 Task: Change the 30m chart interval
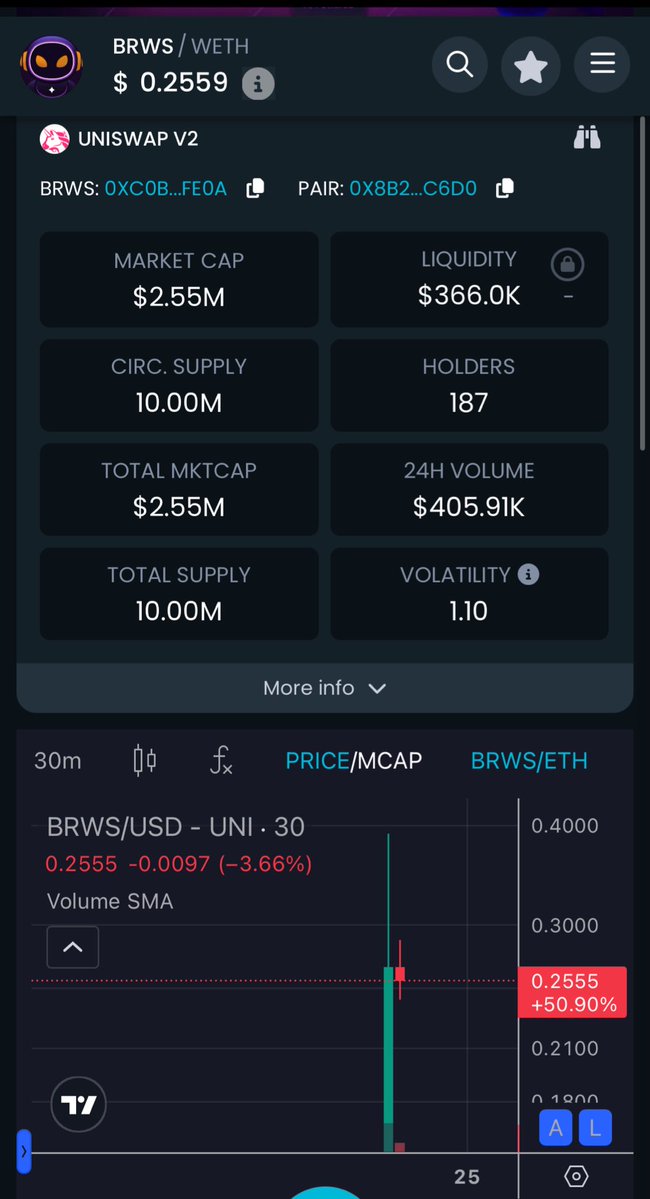coord(58,761)
